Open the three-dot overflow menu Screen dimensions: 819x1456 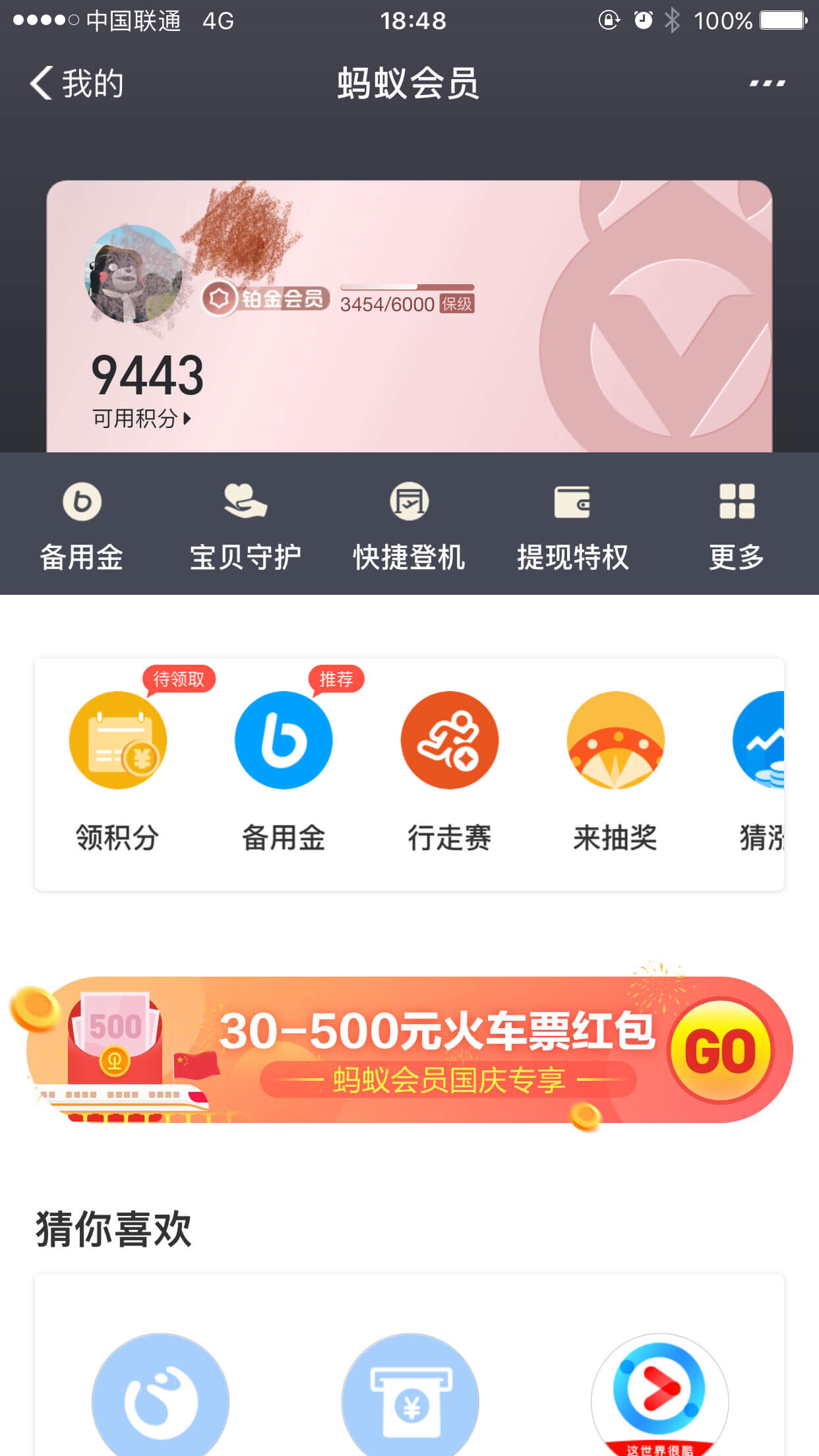(767, 84)
